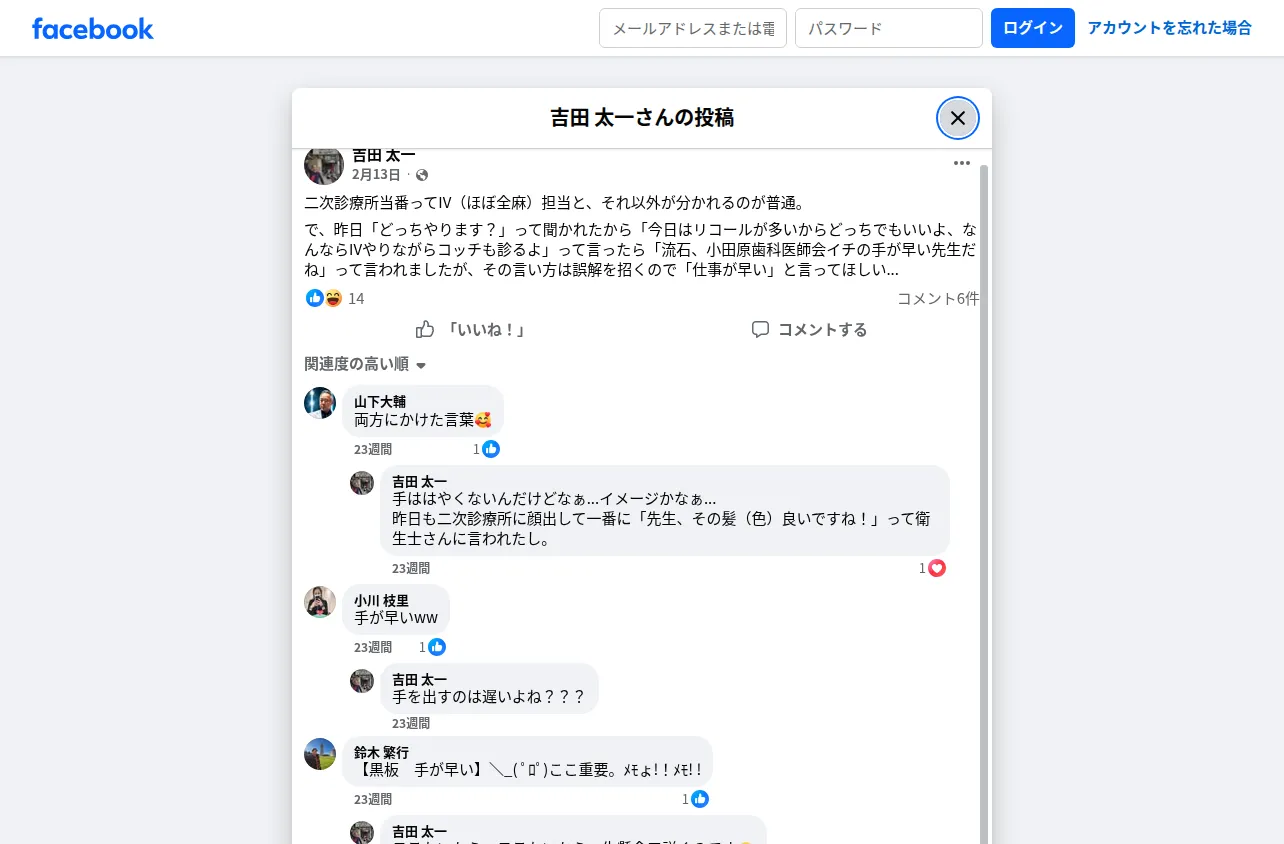This screenshot has width=1284, height=844.
Task: Focus the パスワード field
Action: click(889, 28)
